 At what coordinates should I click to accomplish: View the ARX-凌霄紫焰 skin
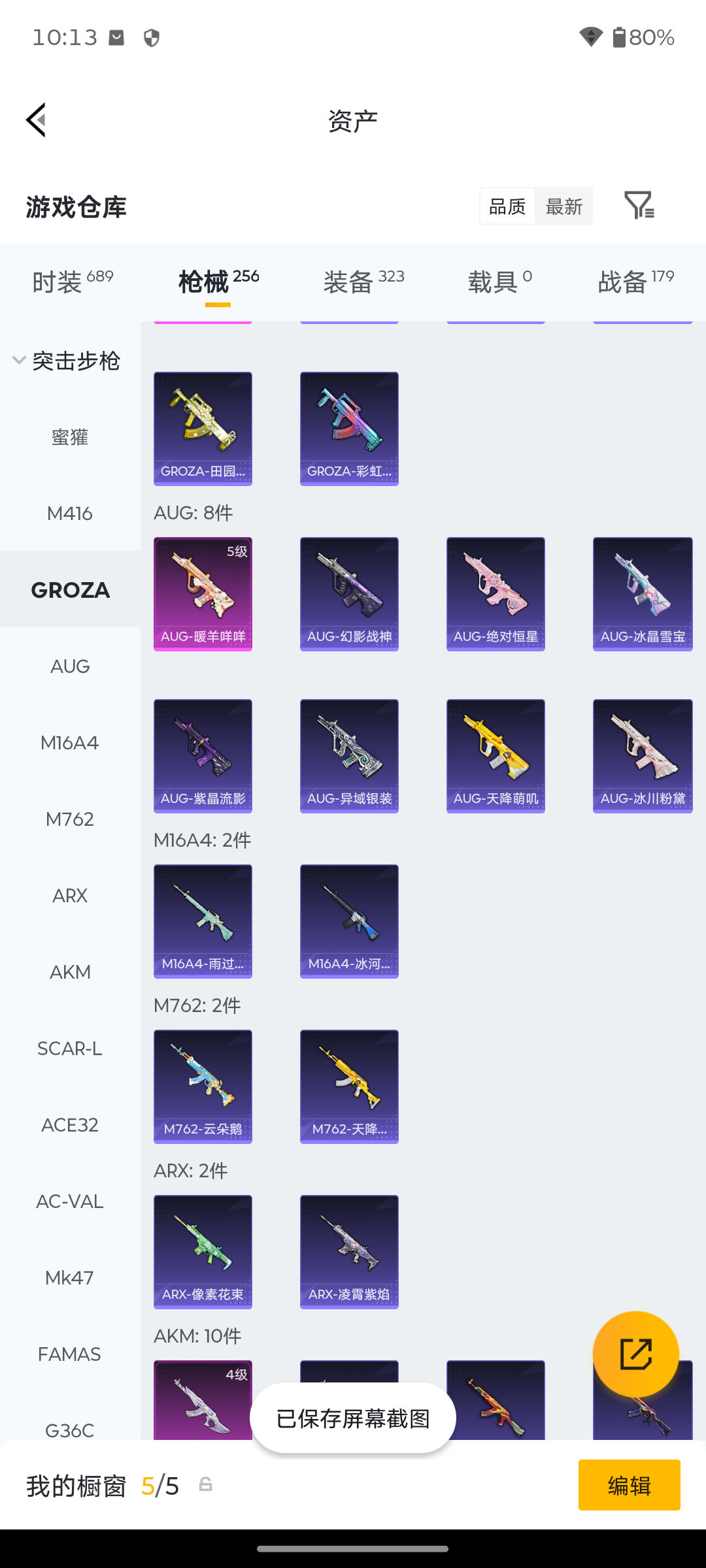(349, 1252)
